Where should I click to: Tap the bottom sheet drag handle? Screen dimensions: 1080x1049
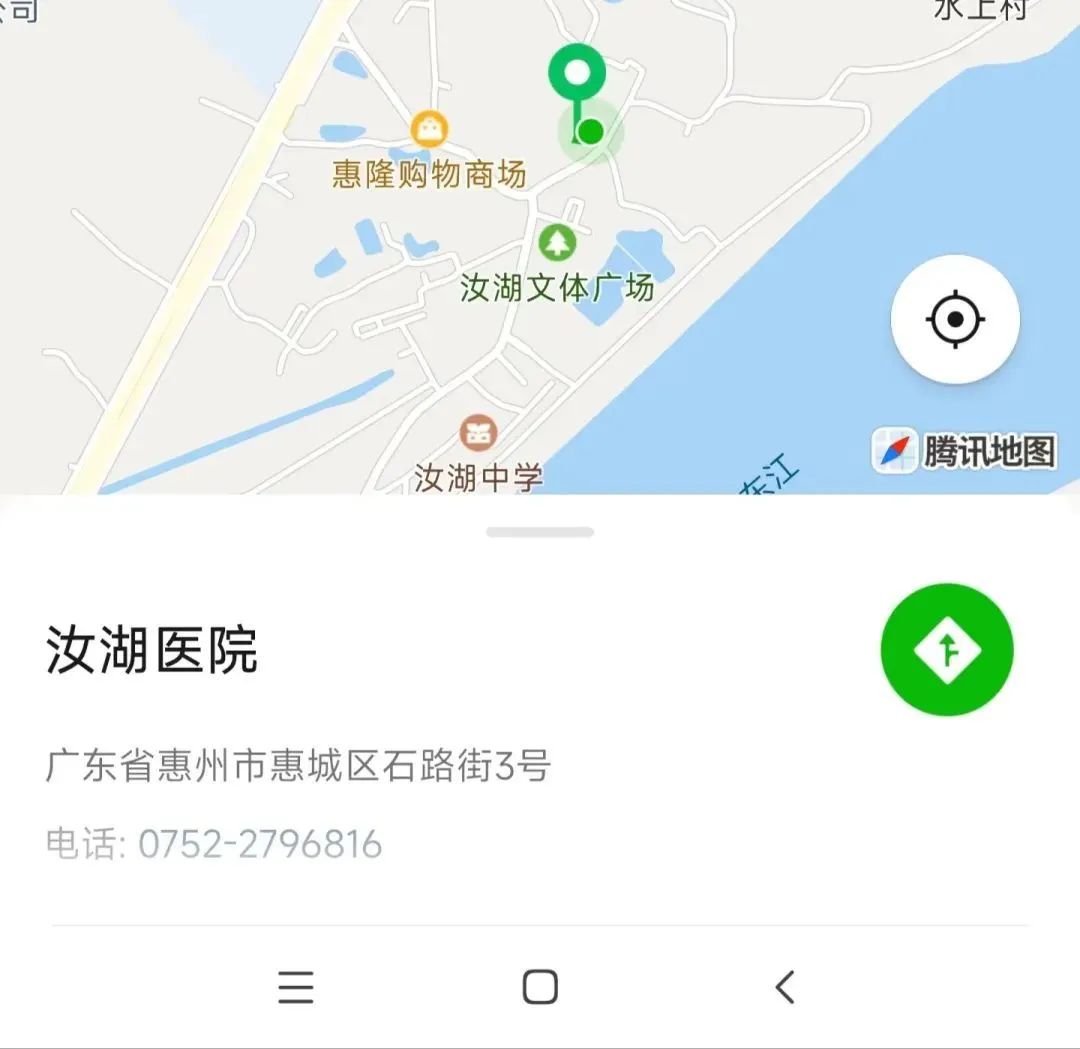(x=540, y=532)
